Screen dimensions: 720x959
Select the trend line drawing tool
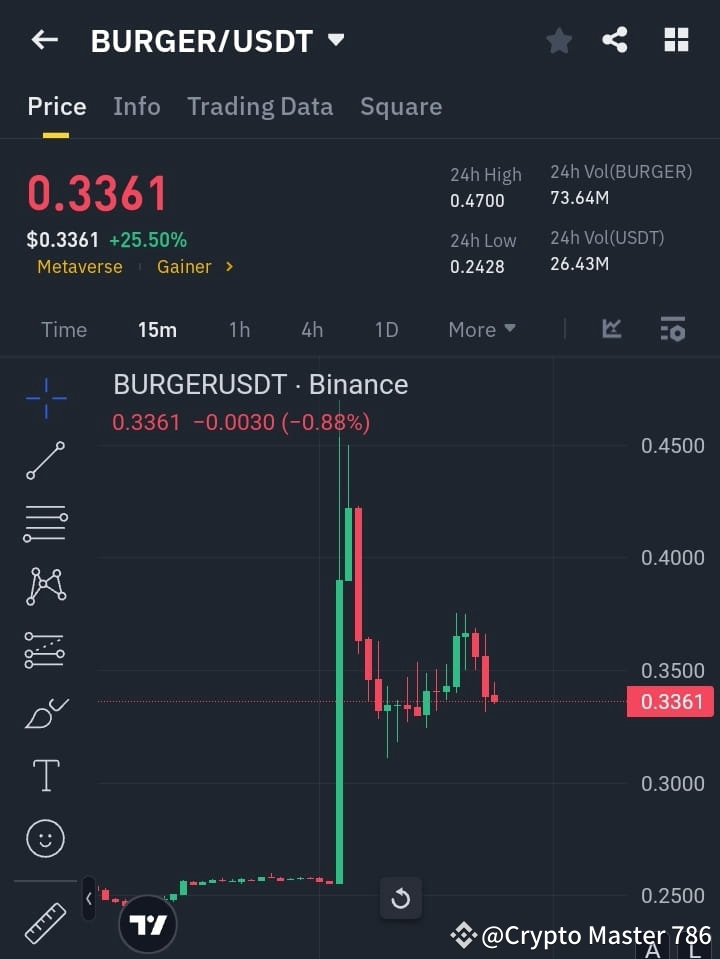(45, 461)
